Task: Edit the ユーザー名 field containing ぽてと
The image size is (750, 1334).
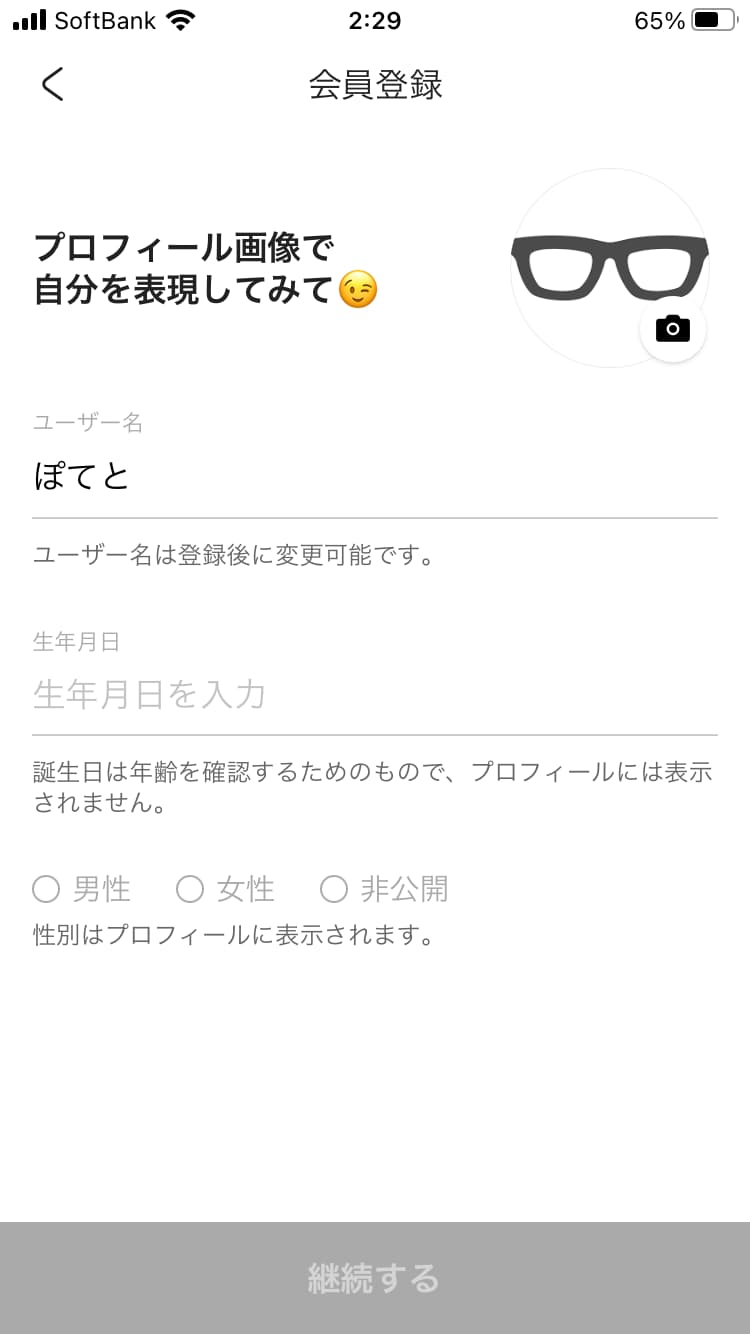Action: click(374, 476)
